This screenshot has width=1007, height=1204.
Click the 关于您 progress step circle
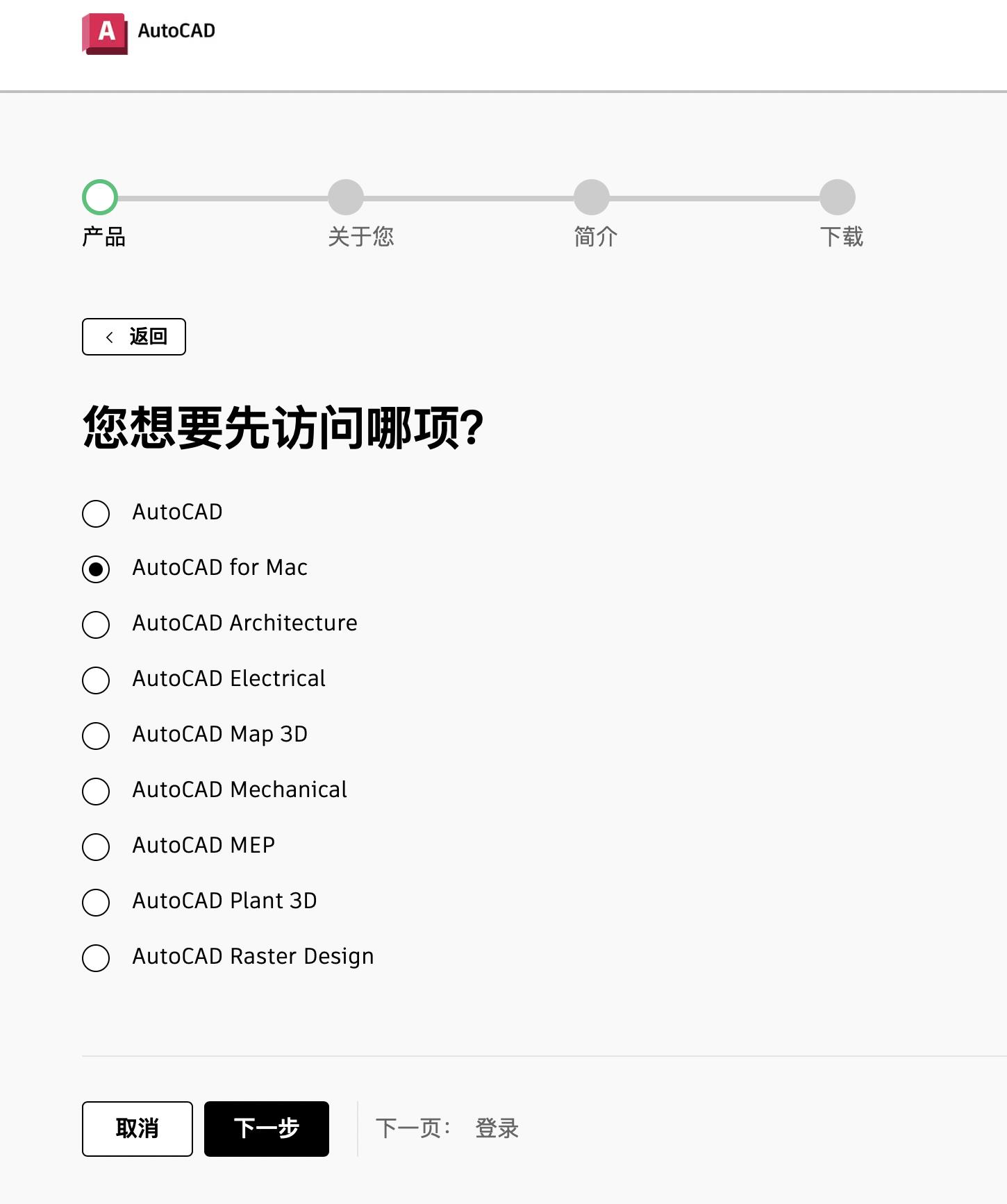coord(346,197)
